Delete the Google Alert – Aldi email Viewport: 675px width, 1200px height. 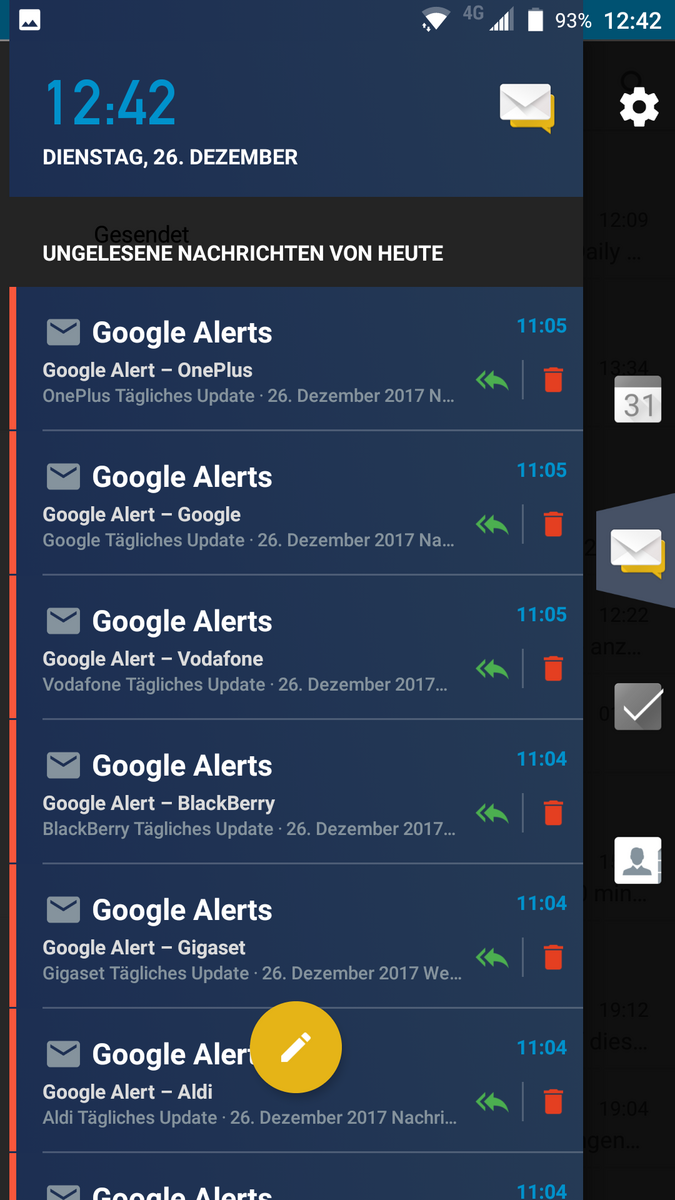pos(553,1101)
